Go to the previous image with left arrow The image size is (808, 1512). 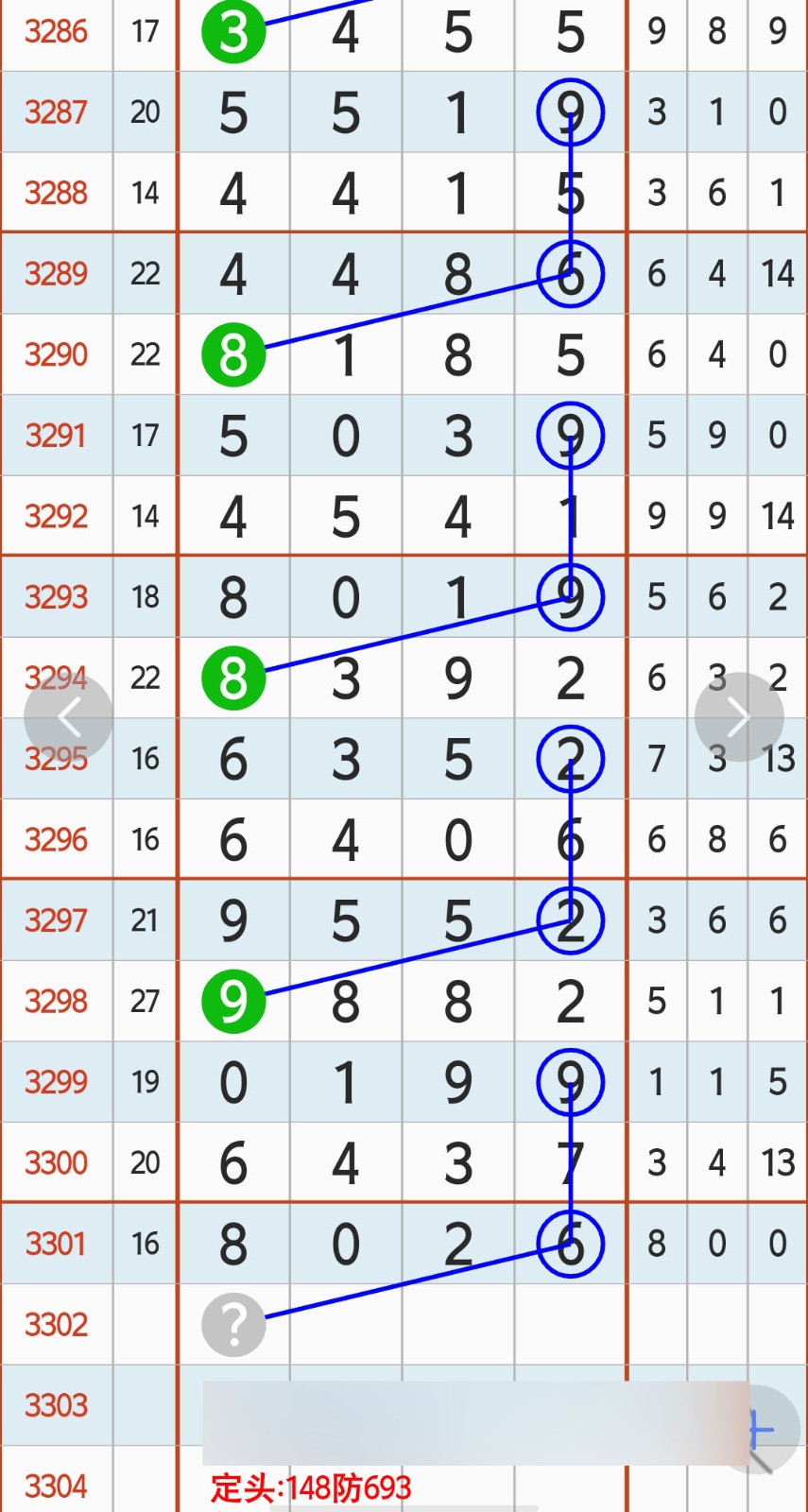(68, 717)
